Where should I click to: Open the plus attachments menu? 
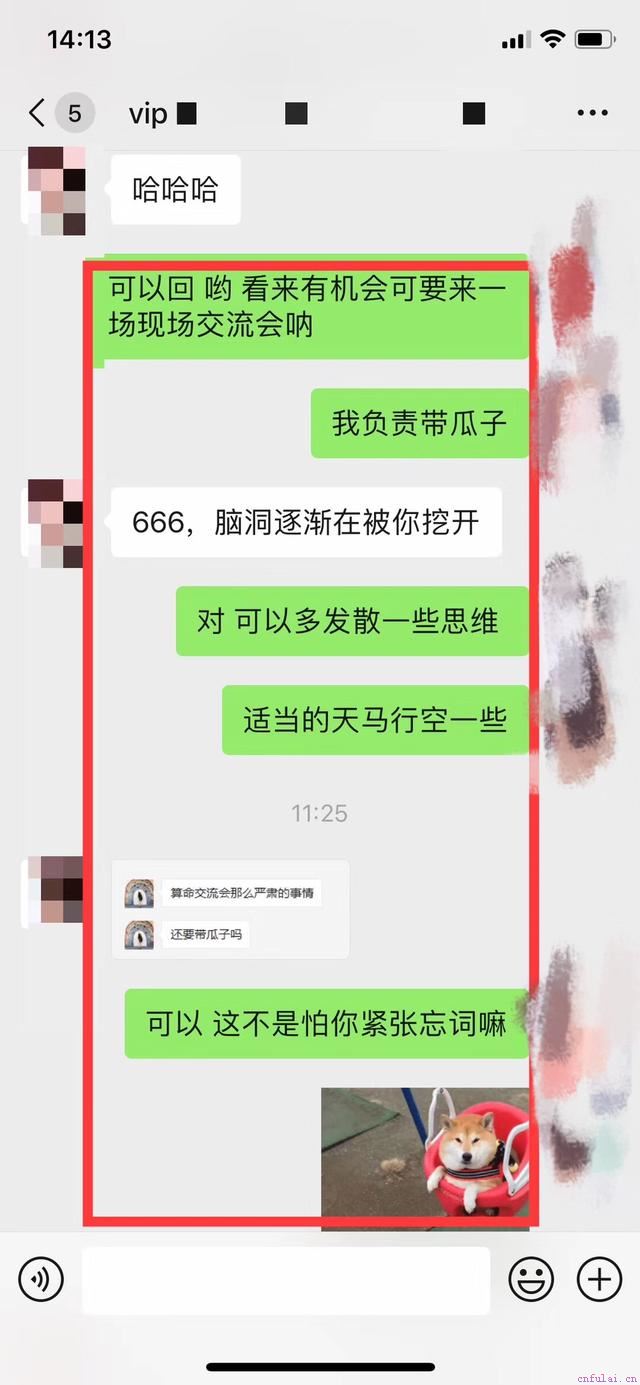(599, 1279)
